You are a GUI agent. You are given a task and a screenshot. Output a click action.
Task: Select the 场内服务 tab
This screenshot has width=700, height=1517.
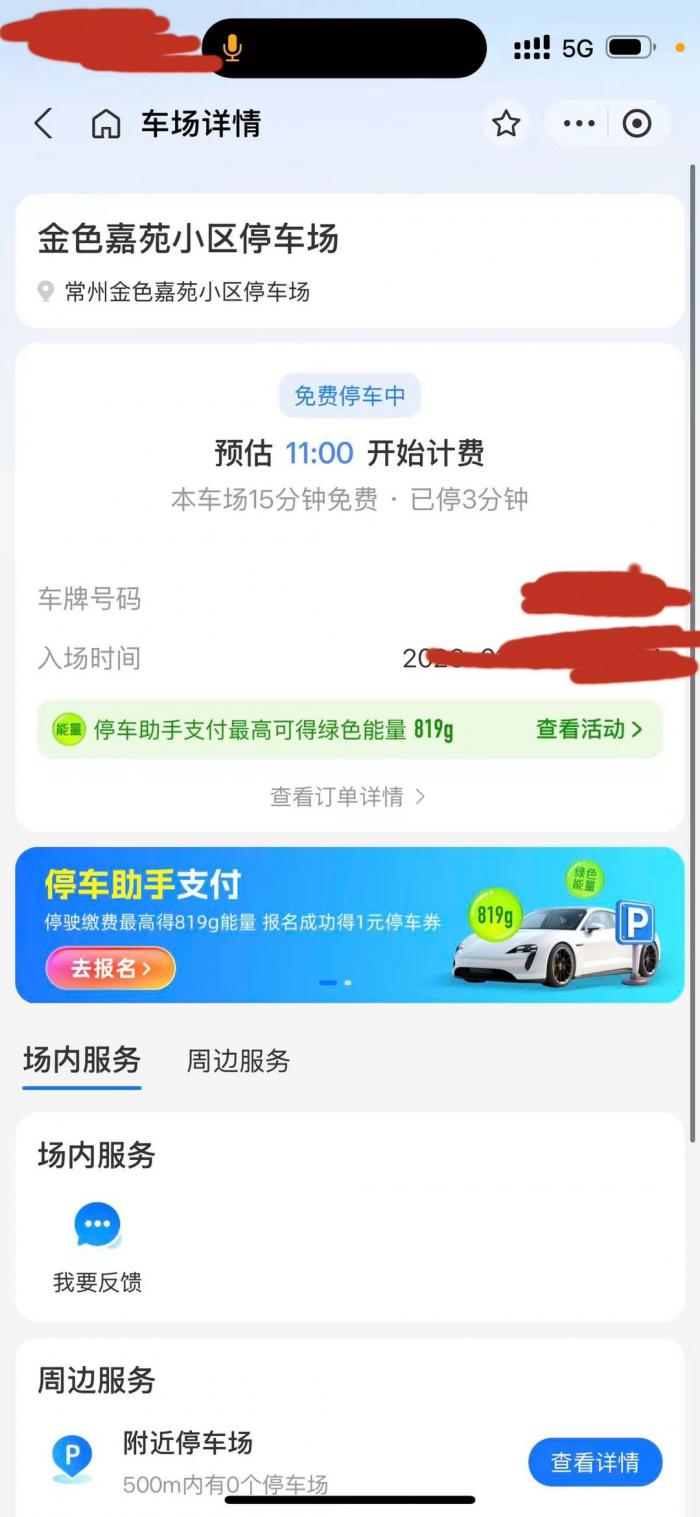point(82,1061)
